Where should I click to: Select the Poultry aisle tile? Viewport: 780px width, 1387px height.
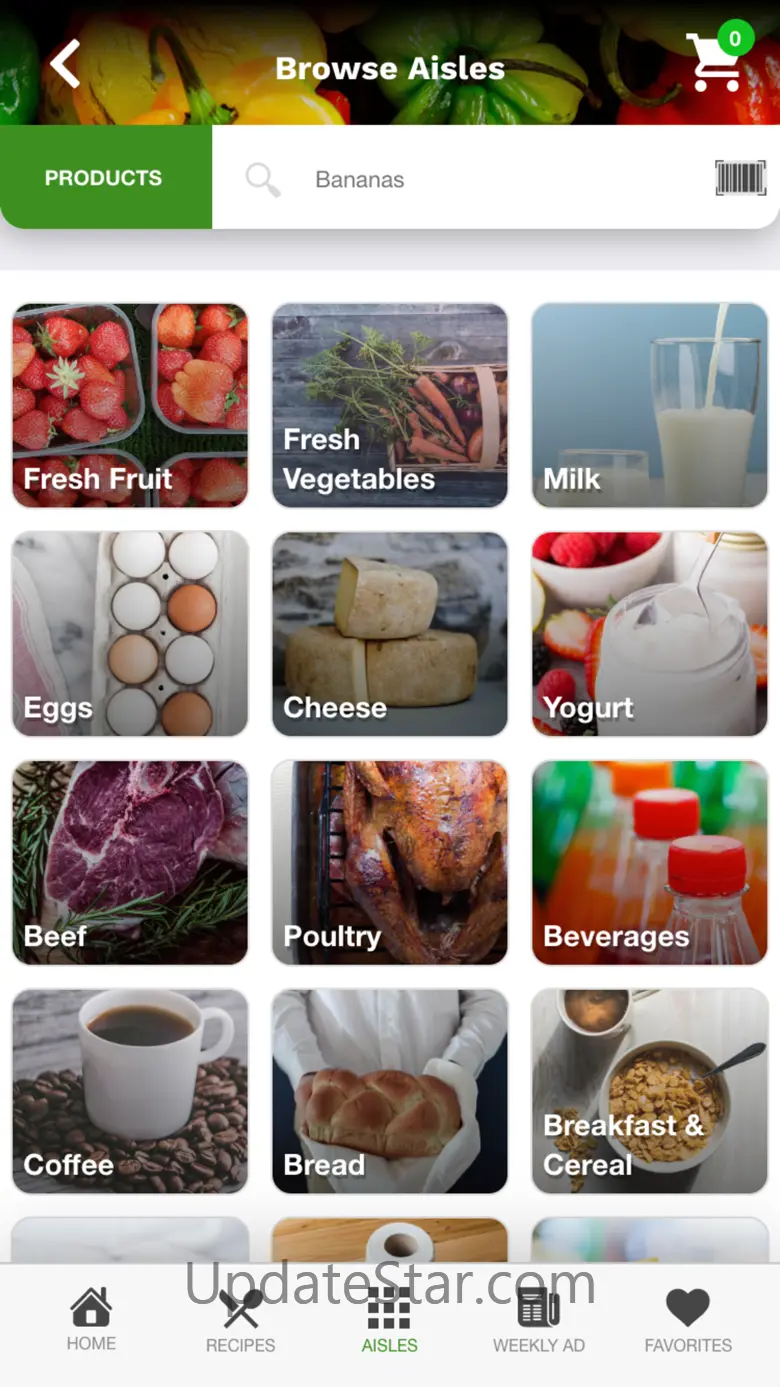click(x=390, y=862)
